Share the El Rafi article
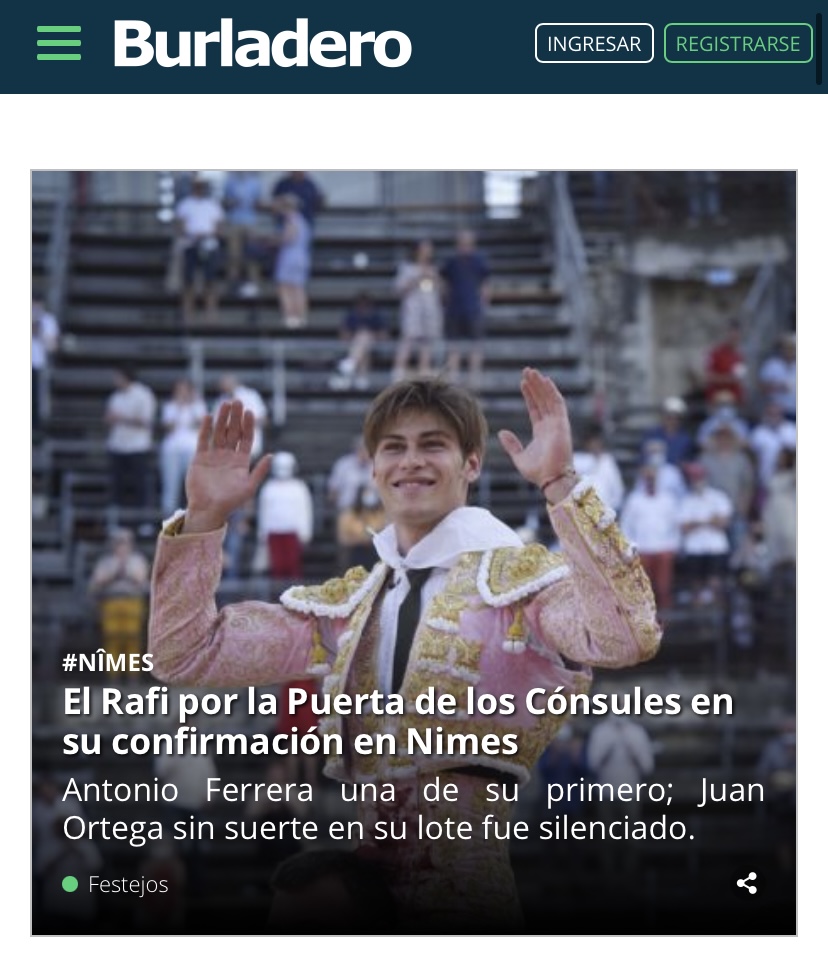828x955 pixels. pyautogui.click(x=746, y=883)
